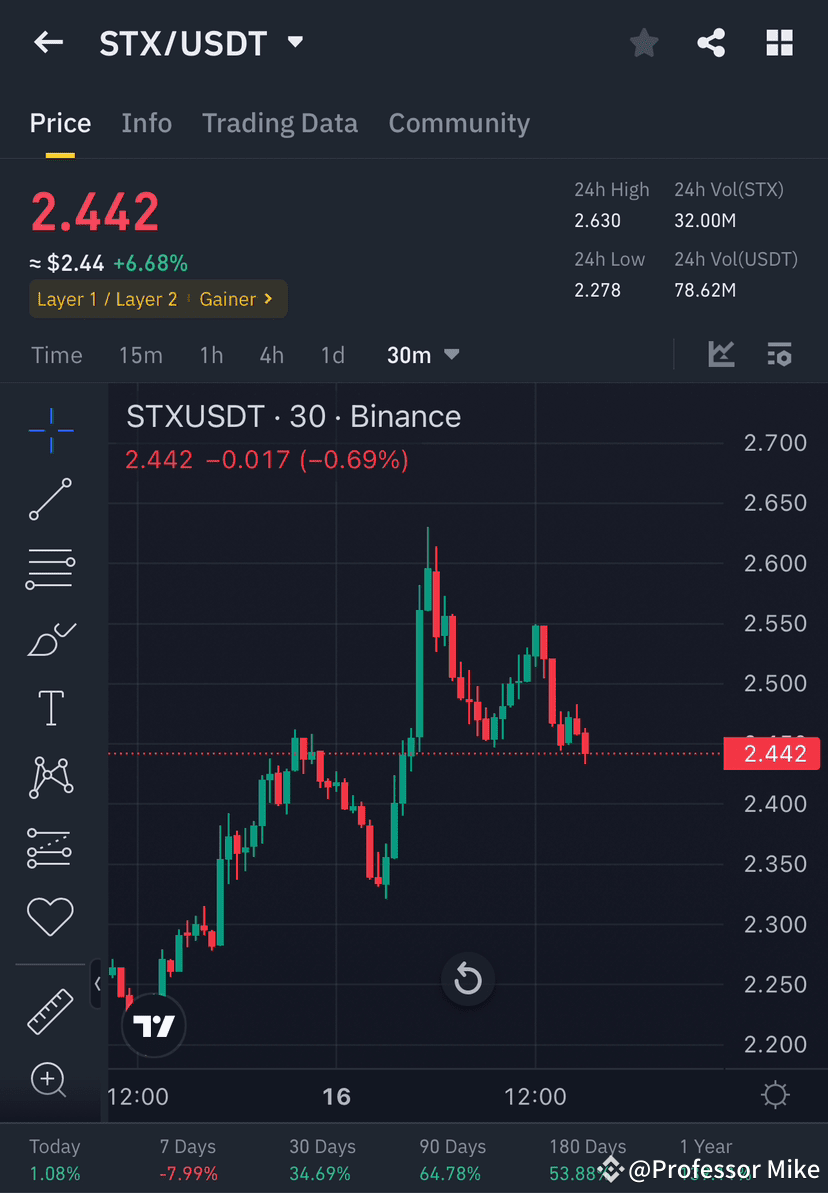Select the trend line drawing tool
This screenshot has height=1193, width=828.
(50, 500)
